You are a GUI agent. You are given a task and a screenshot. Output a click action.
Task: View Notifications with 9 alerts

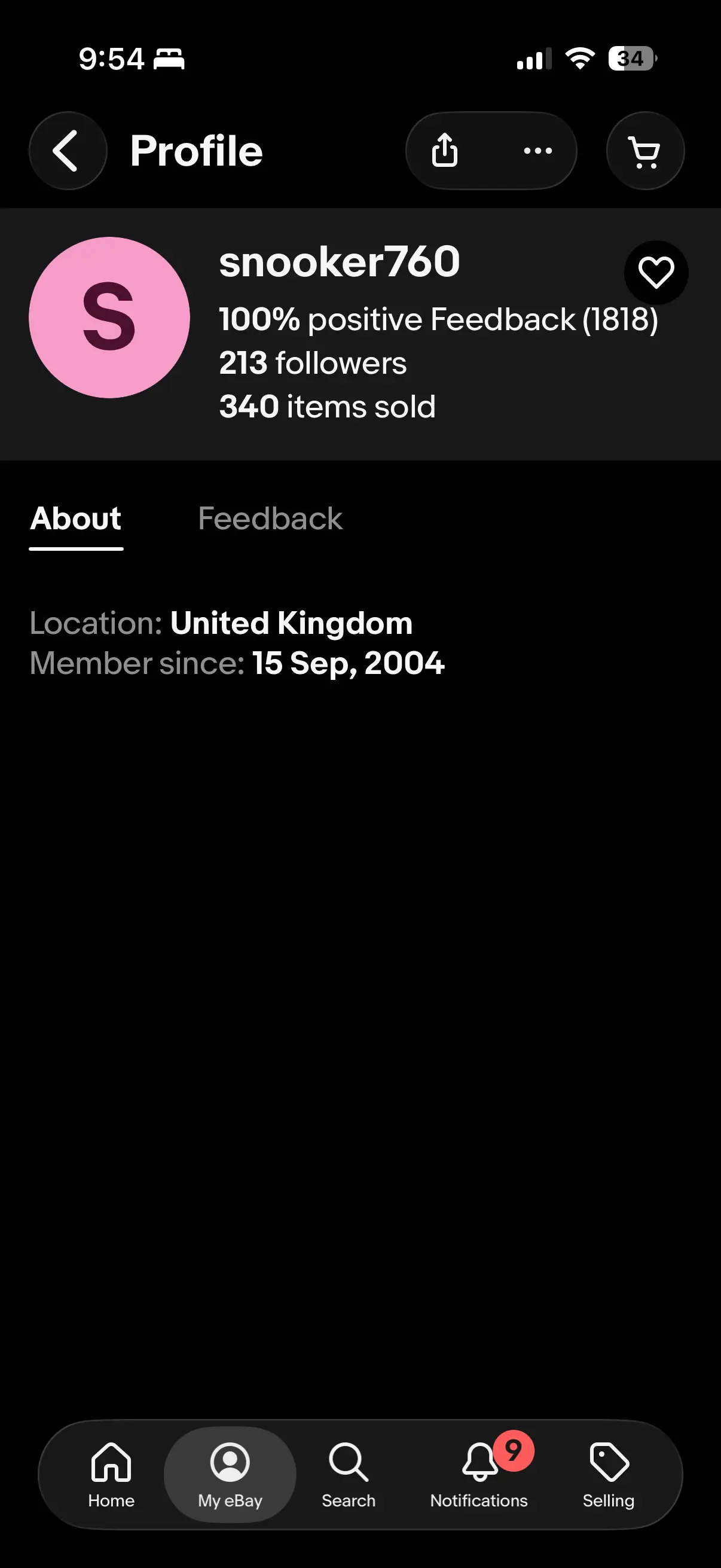tap(479, 1474)
